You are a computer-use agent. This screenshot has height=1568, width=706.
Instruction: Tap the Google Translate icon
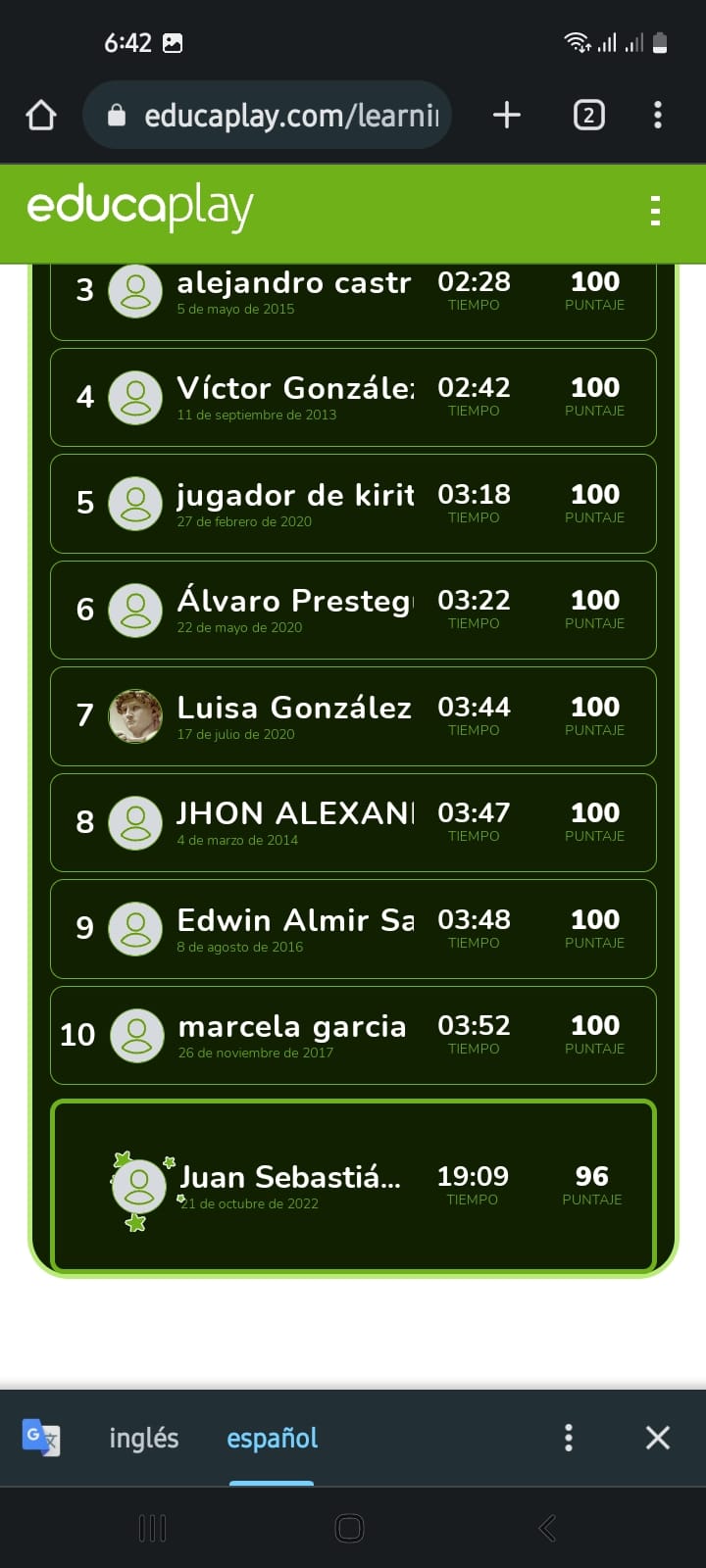pos(39,1438)
